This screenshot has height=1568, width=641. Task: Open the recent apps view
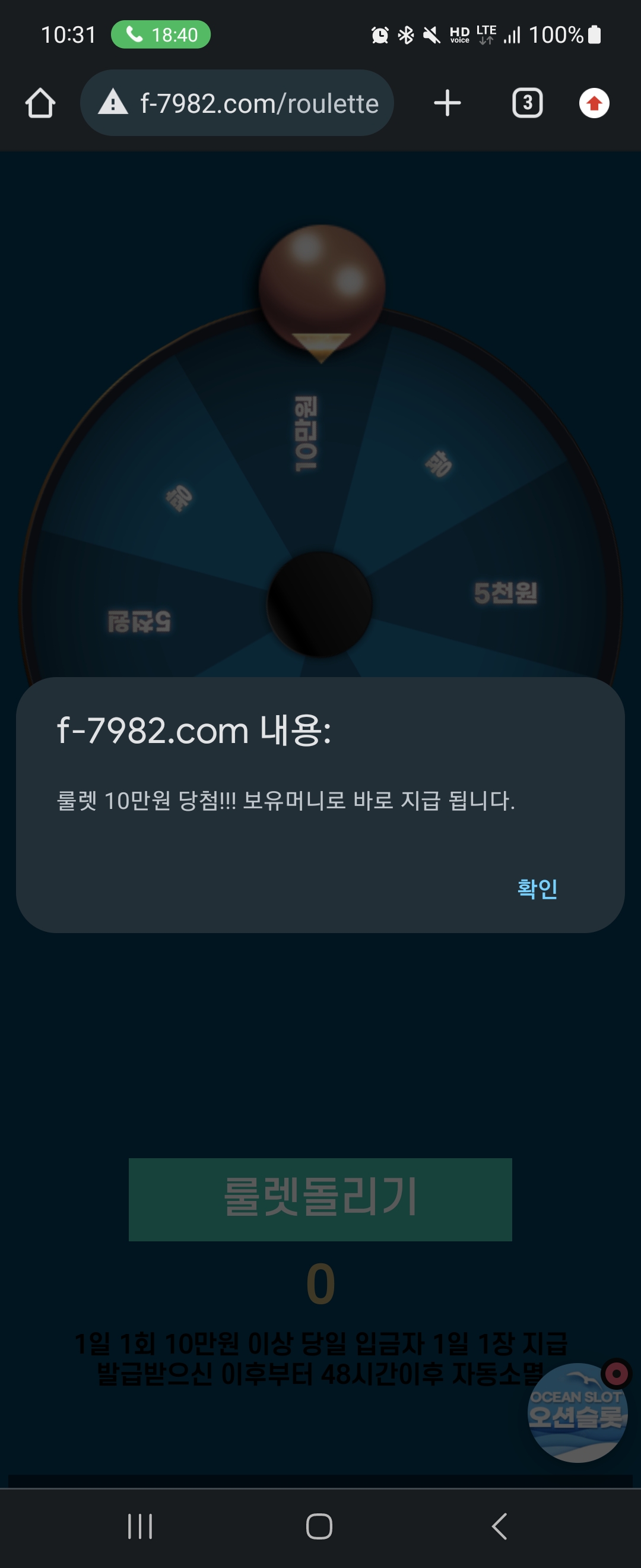click(140, 1526)
